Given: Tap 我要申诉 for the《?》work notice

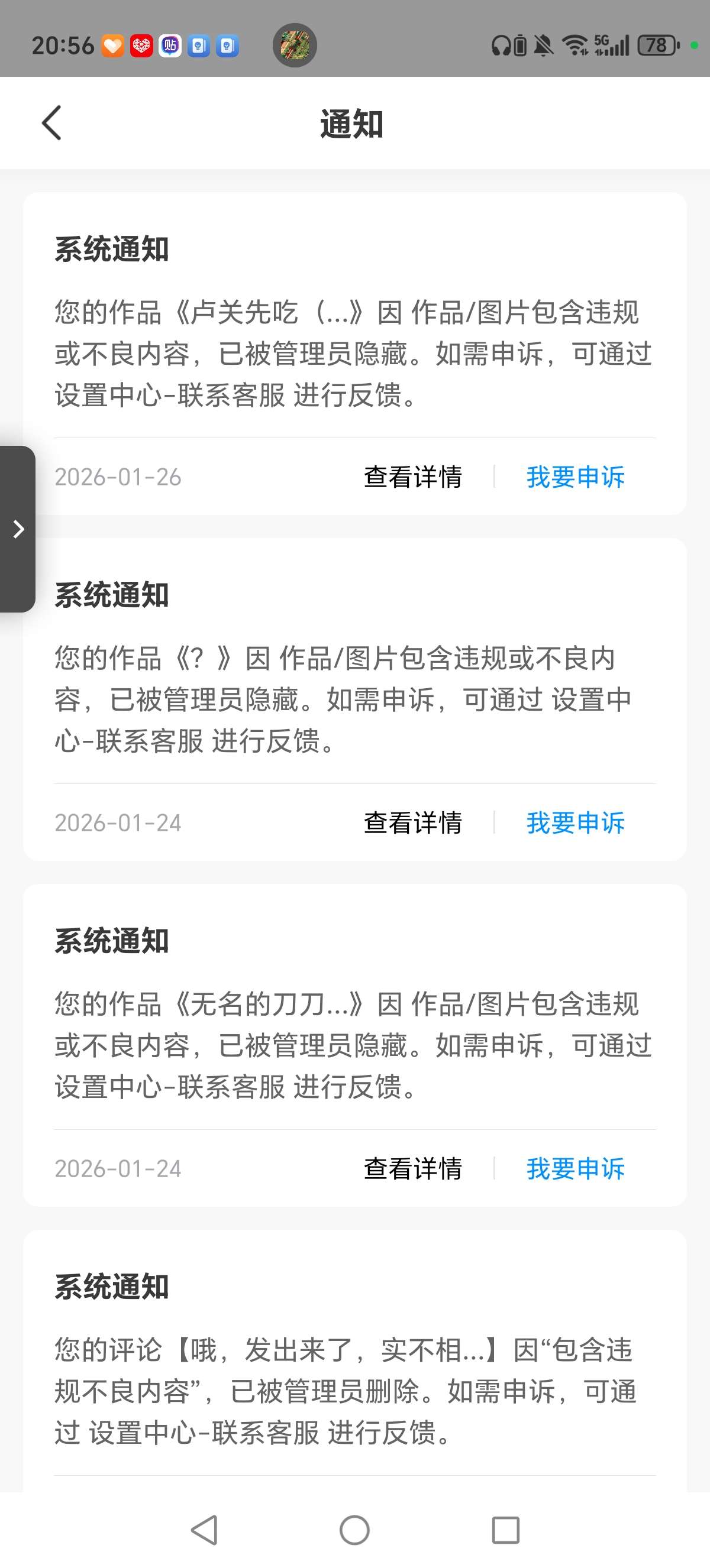Looking at the screenshot, I should [x=575, y=822].
